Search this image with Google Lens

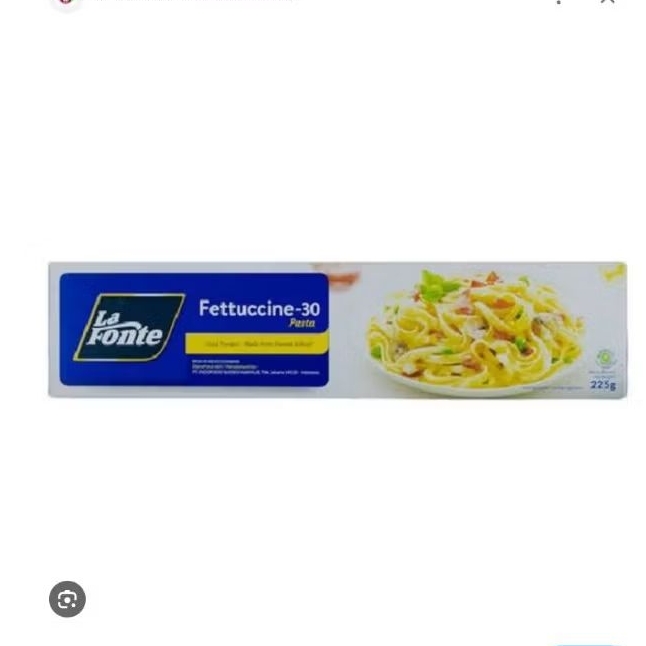(68, 599)
